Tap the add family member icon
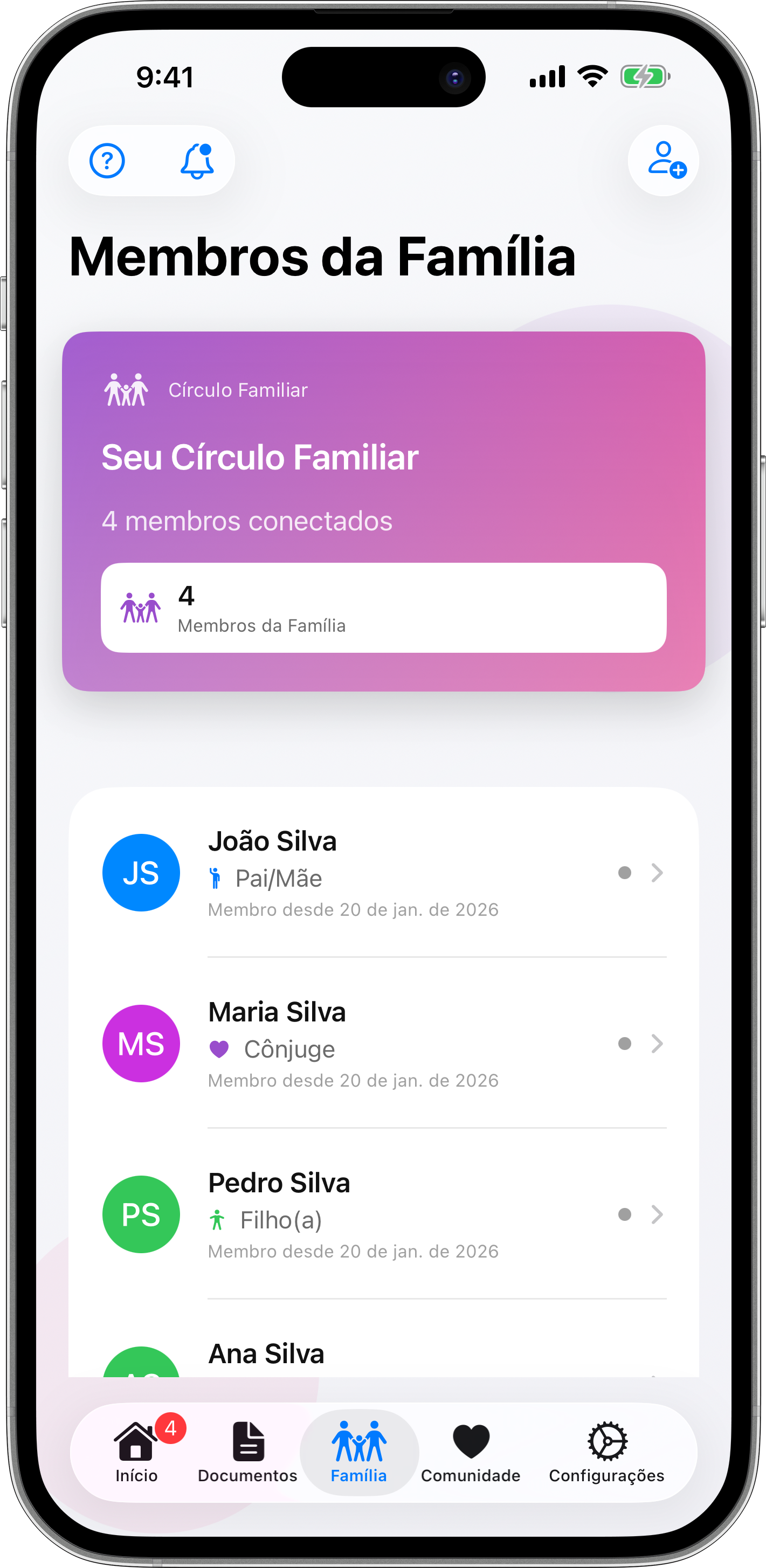 pyautogui.click(x=663, y=161)
